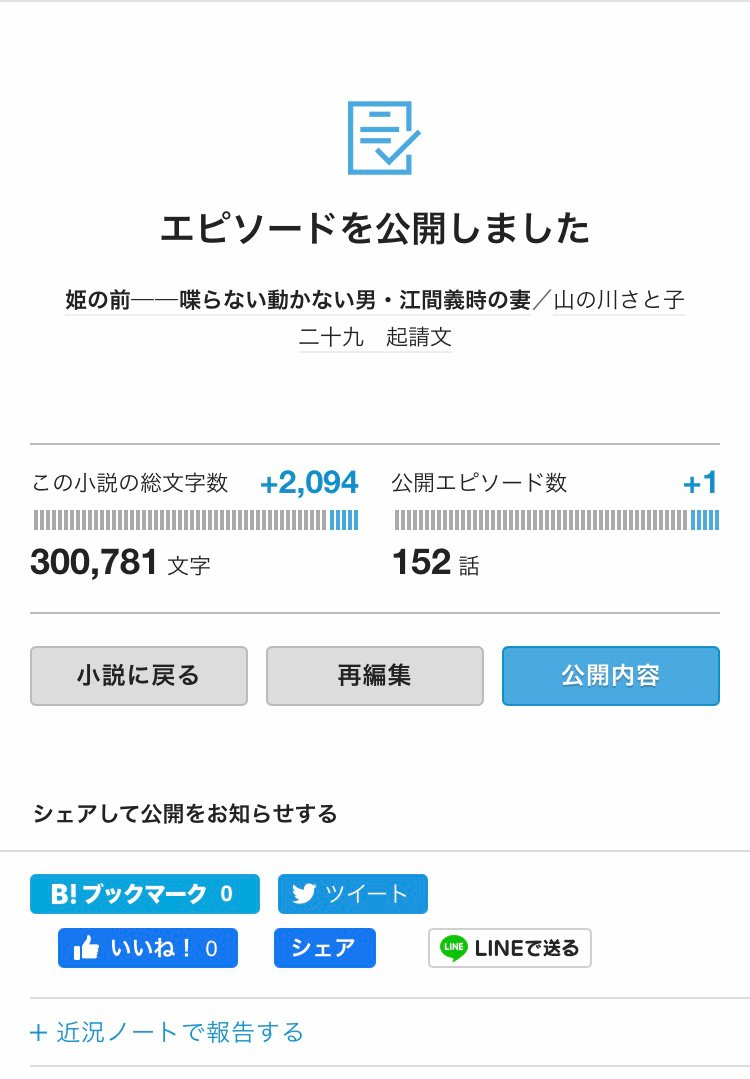
Task: Open 近況ノートで報告する link
Action: point(167,1032)
